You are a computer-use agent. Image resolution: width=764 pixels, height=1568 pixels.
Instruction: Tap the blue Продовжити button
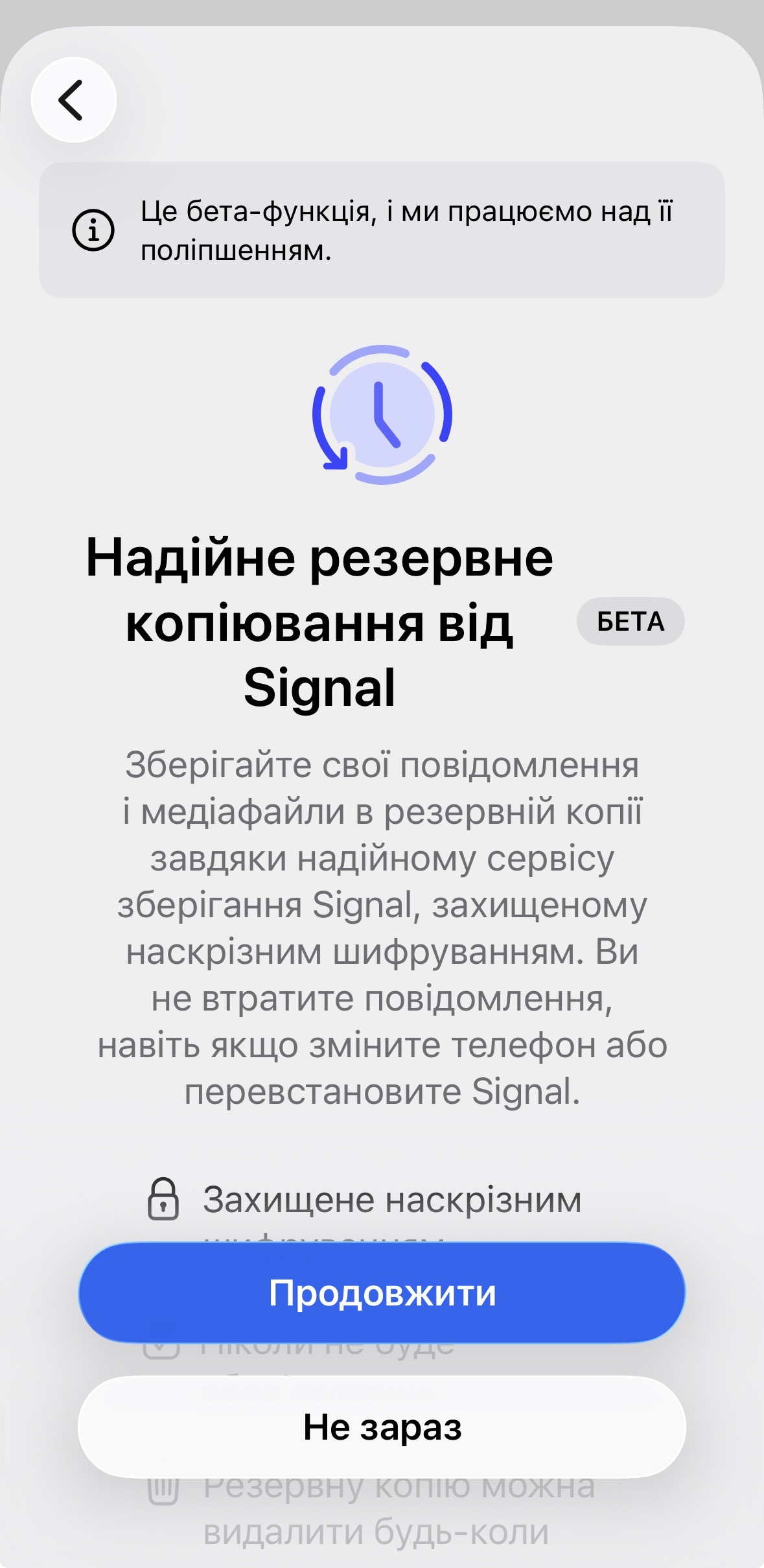click(x=382, y=1293)
